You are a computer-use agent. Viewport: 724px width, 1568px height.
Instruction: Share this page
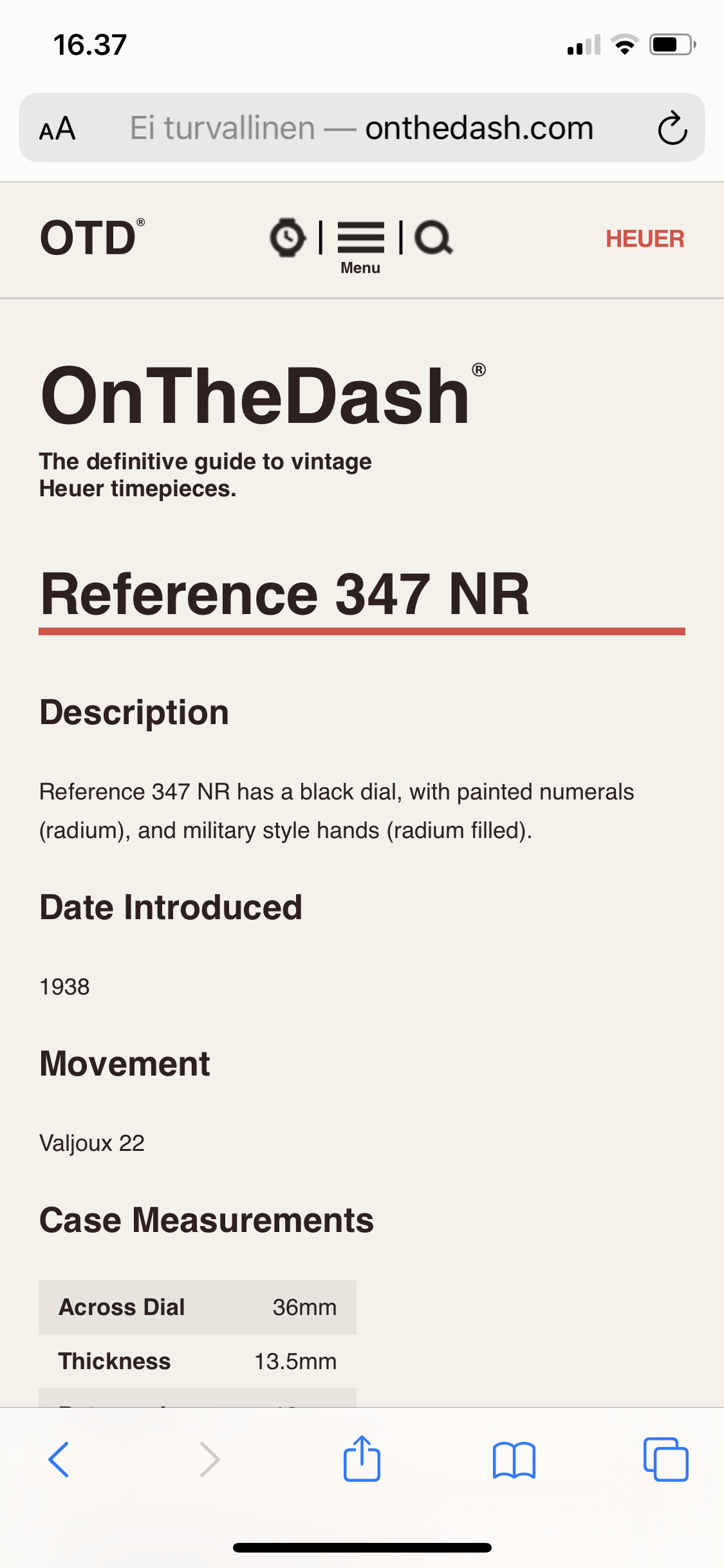pos(362,1458)
